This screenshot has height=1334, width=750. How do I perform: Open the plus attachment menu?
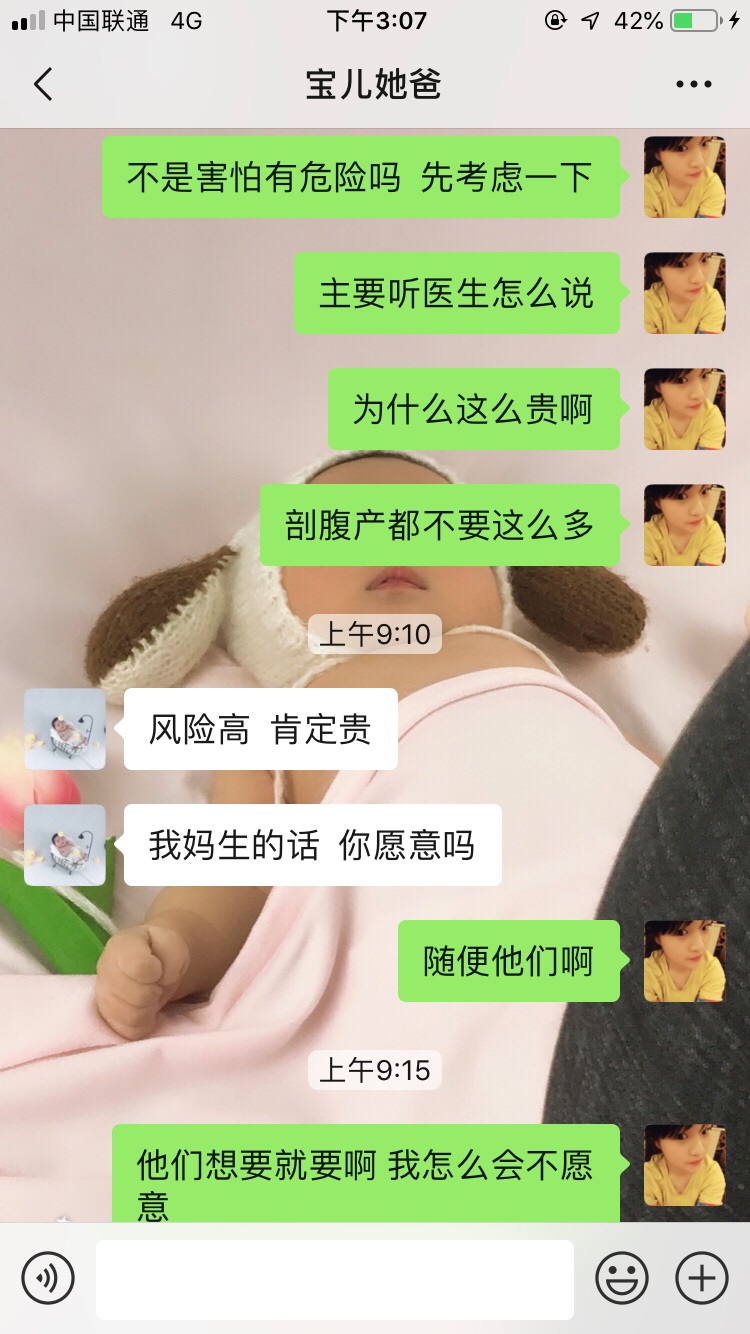click(701, 1278)
